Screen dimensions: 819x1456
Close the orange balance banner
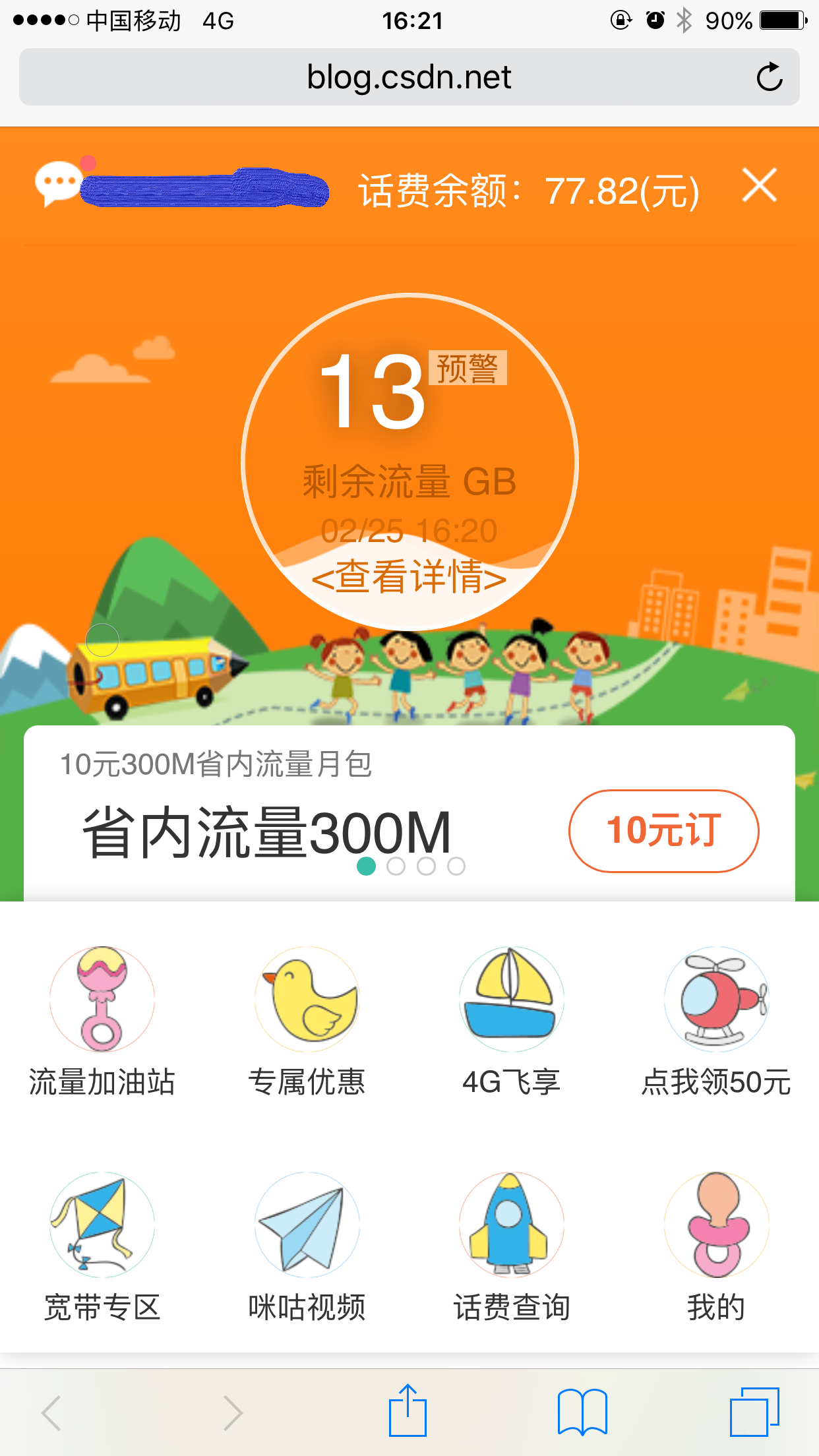[759, 185]
